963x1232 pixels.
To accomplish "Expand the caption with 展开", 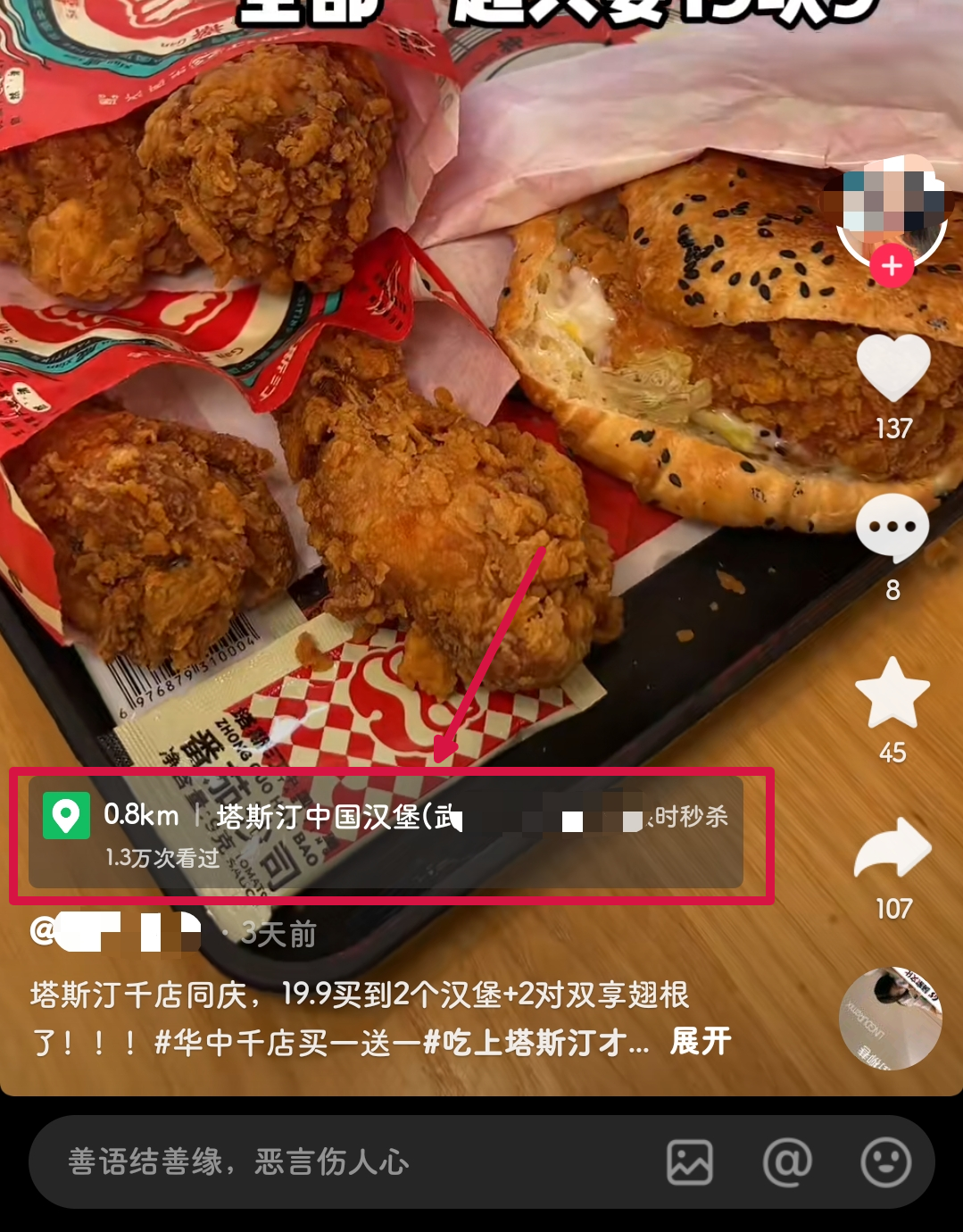I will [701, 1041].
